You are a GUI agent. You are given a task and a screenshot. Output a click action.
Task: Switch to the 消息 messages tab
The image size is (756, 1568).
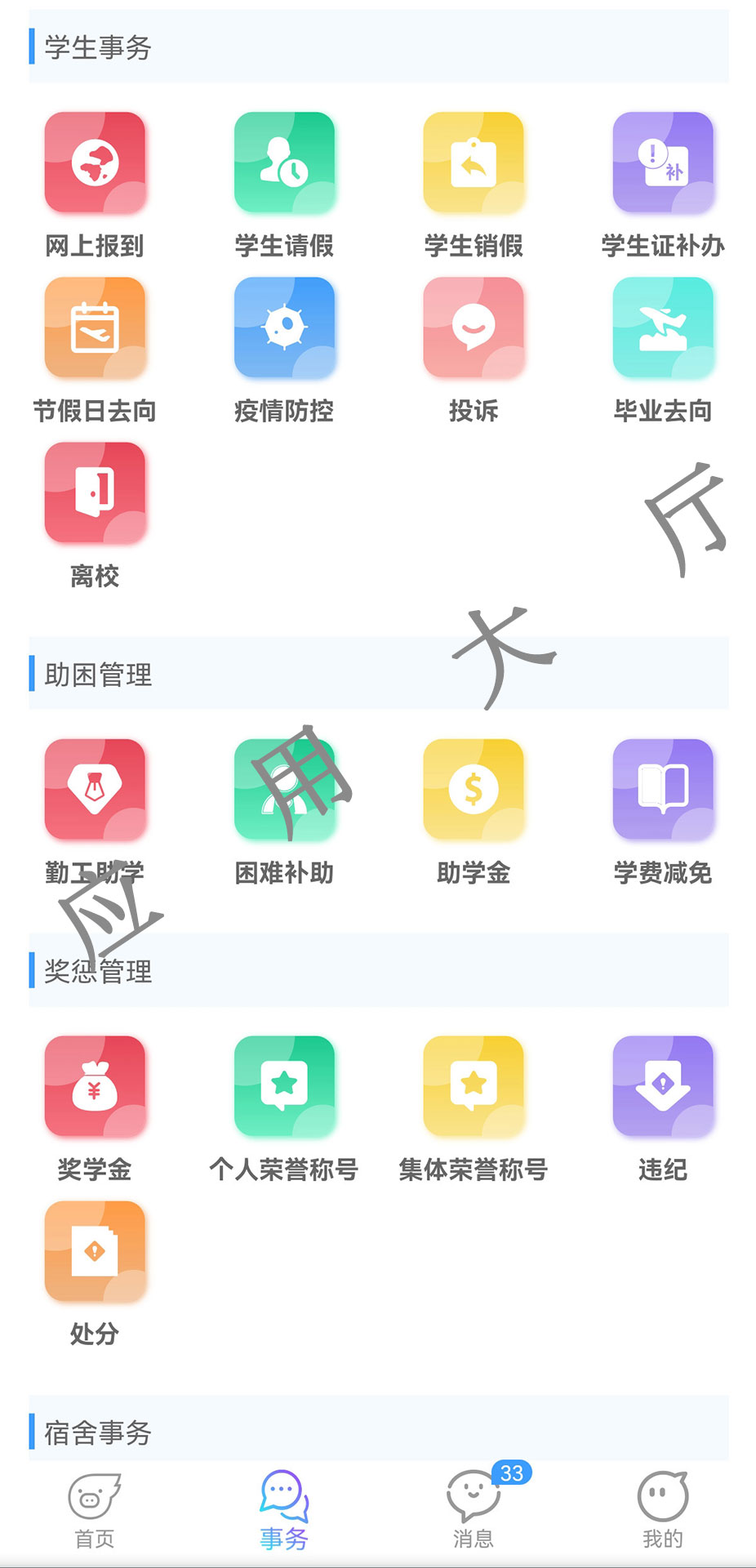click(474, 1512)
